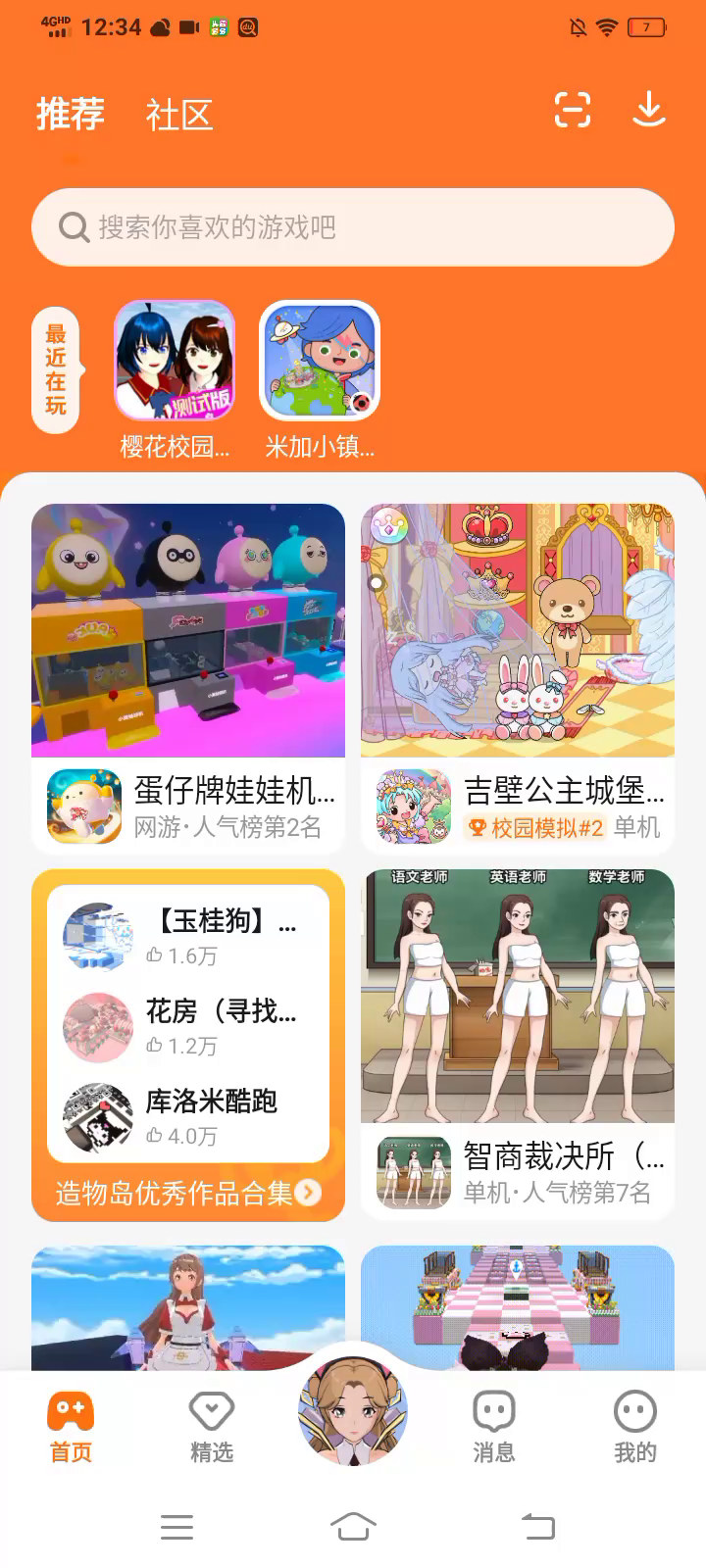This screenshot has height=1568, width=706.
Task: Switch to the 社区 tab
Action: click(179, 116)
